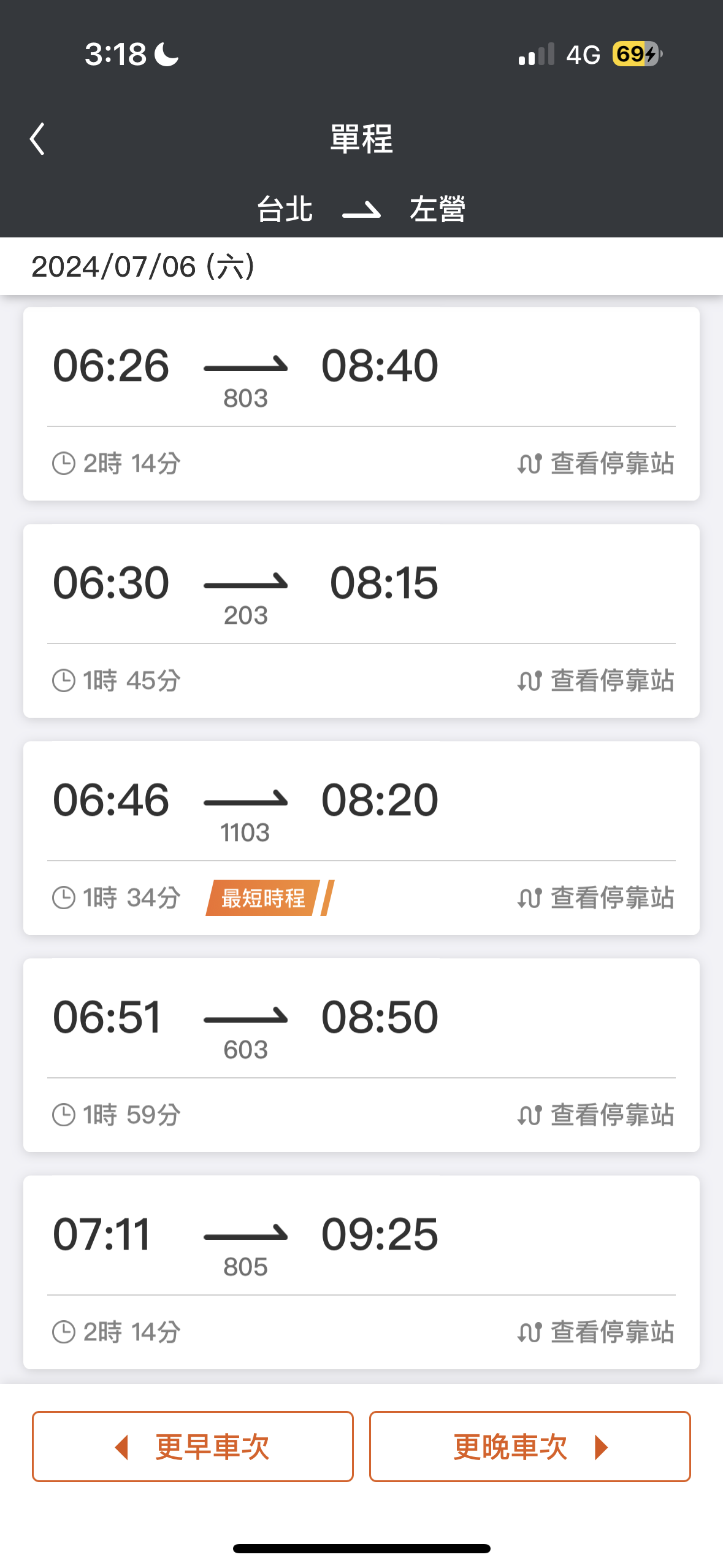Choose train 203 departing at 06:30

tap(361, 620)
